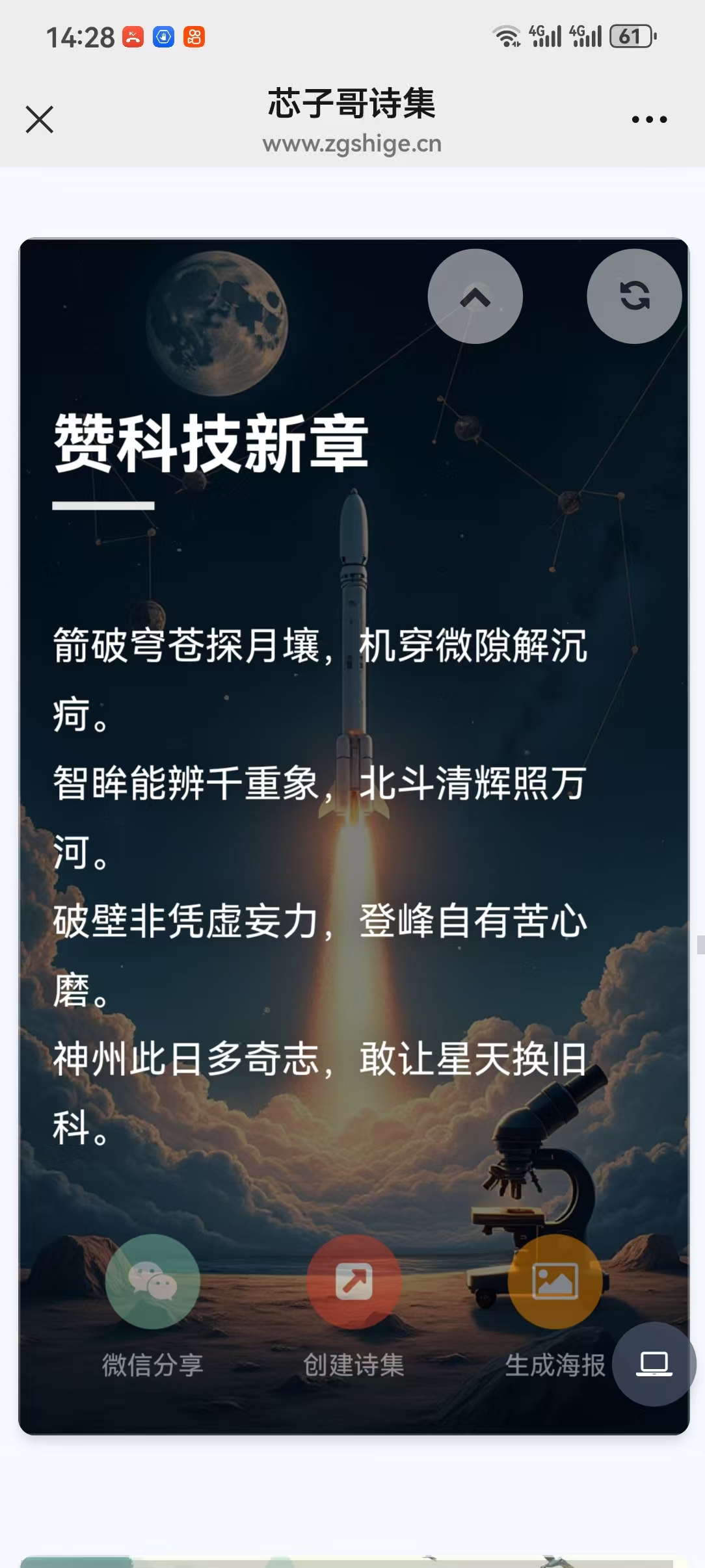Tap the floating laptop icon button
Viewport: 705px width, 1568px height.
point(654,1364)
